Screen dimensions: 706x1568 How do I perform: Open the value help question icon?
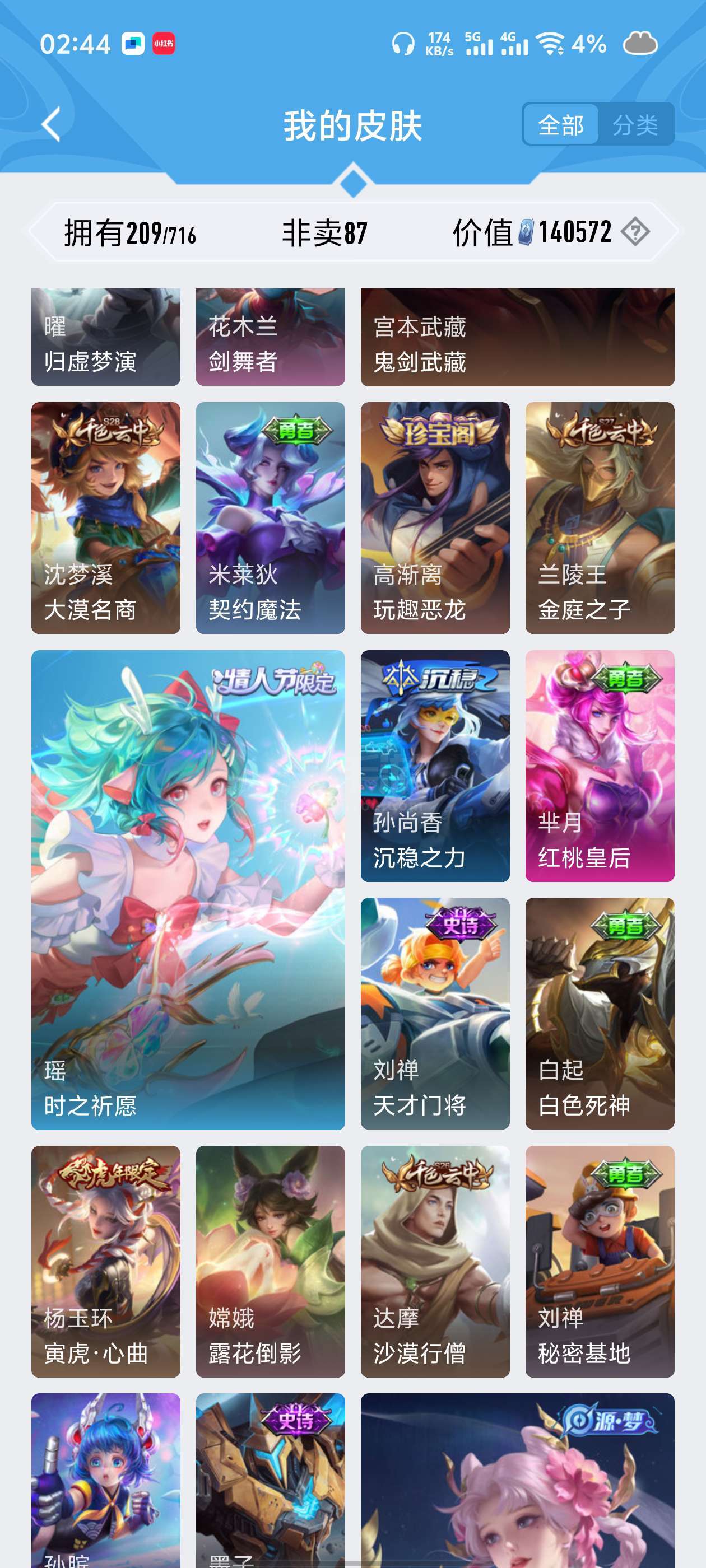point(635,232)
